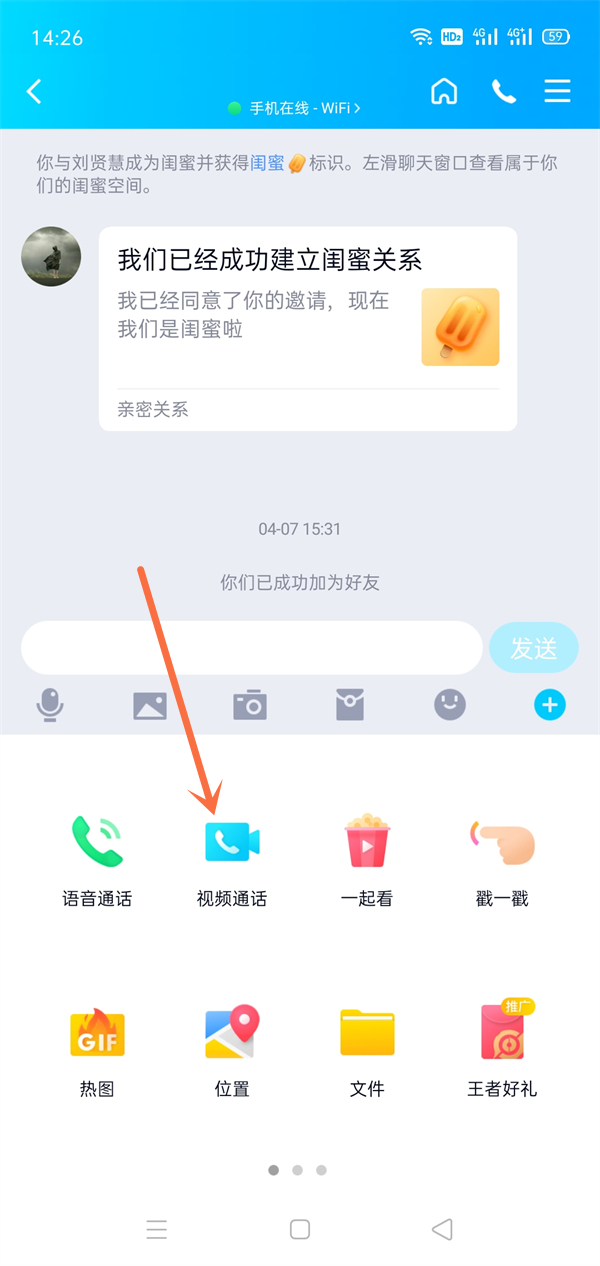Open the photo gallery picker
The height and width of the screenshot is (1266, 600).
[150, 705]
